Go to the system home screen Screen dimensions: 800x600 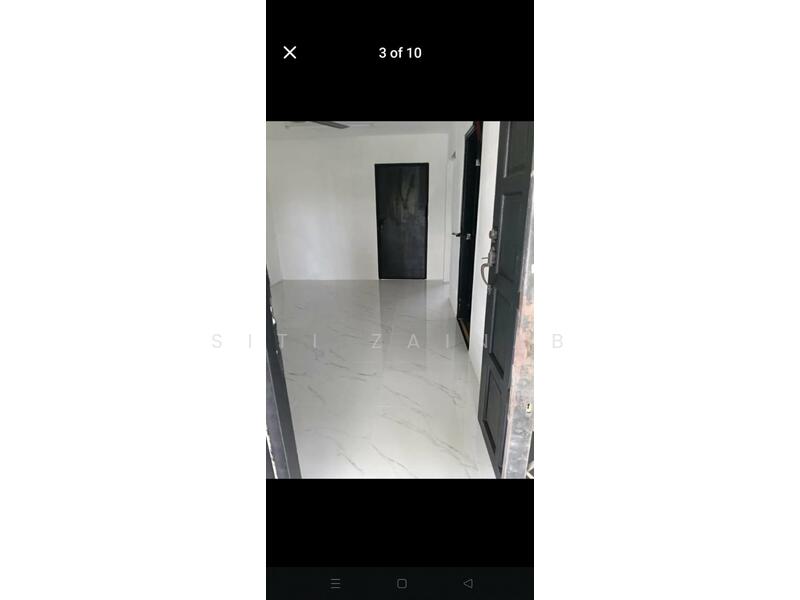(401, 583)
